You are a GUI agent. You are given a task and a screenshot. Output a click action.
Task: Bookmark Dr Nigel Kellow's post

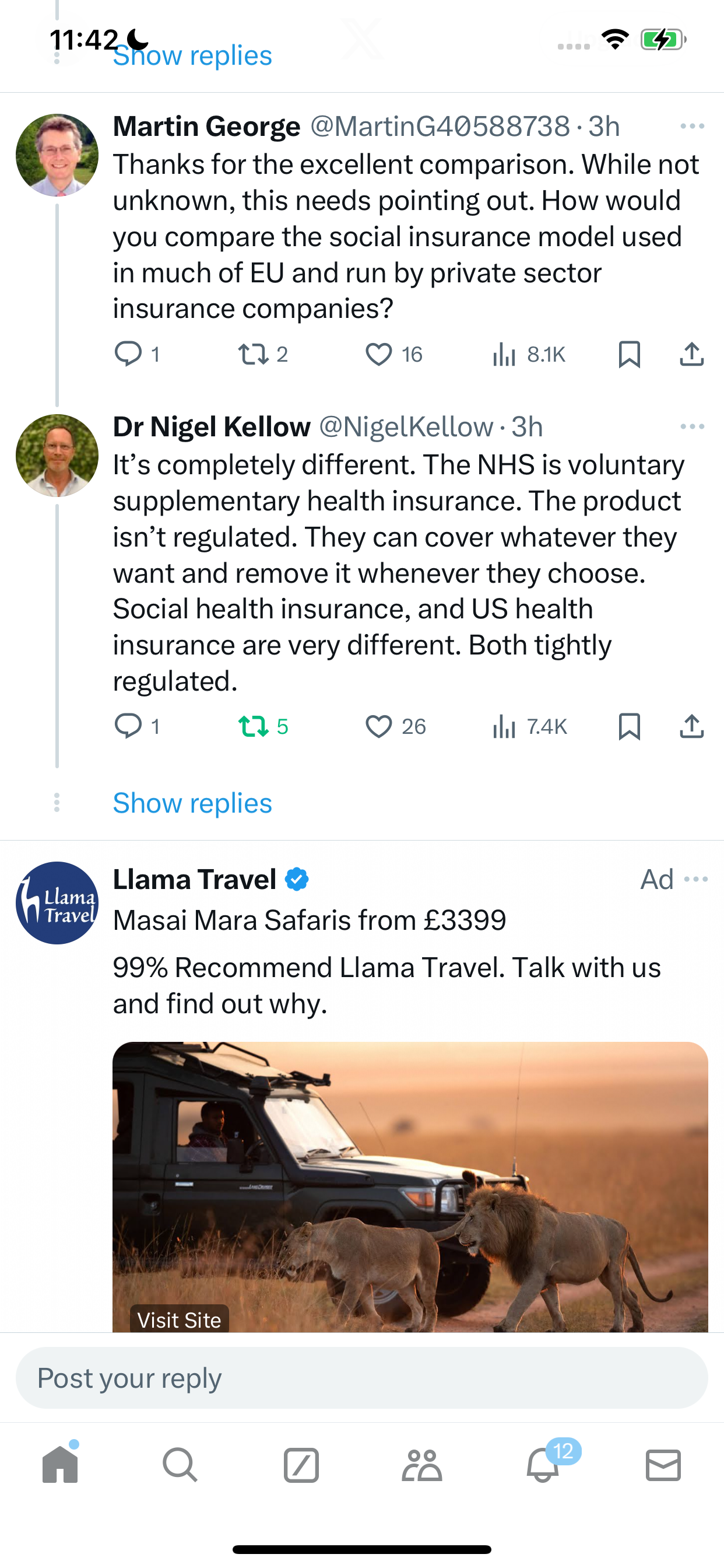pos(629,726)
